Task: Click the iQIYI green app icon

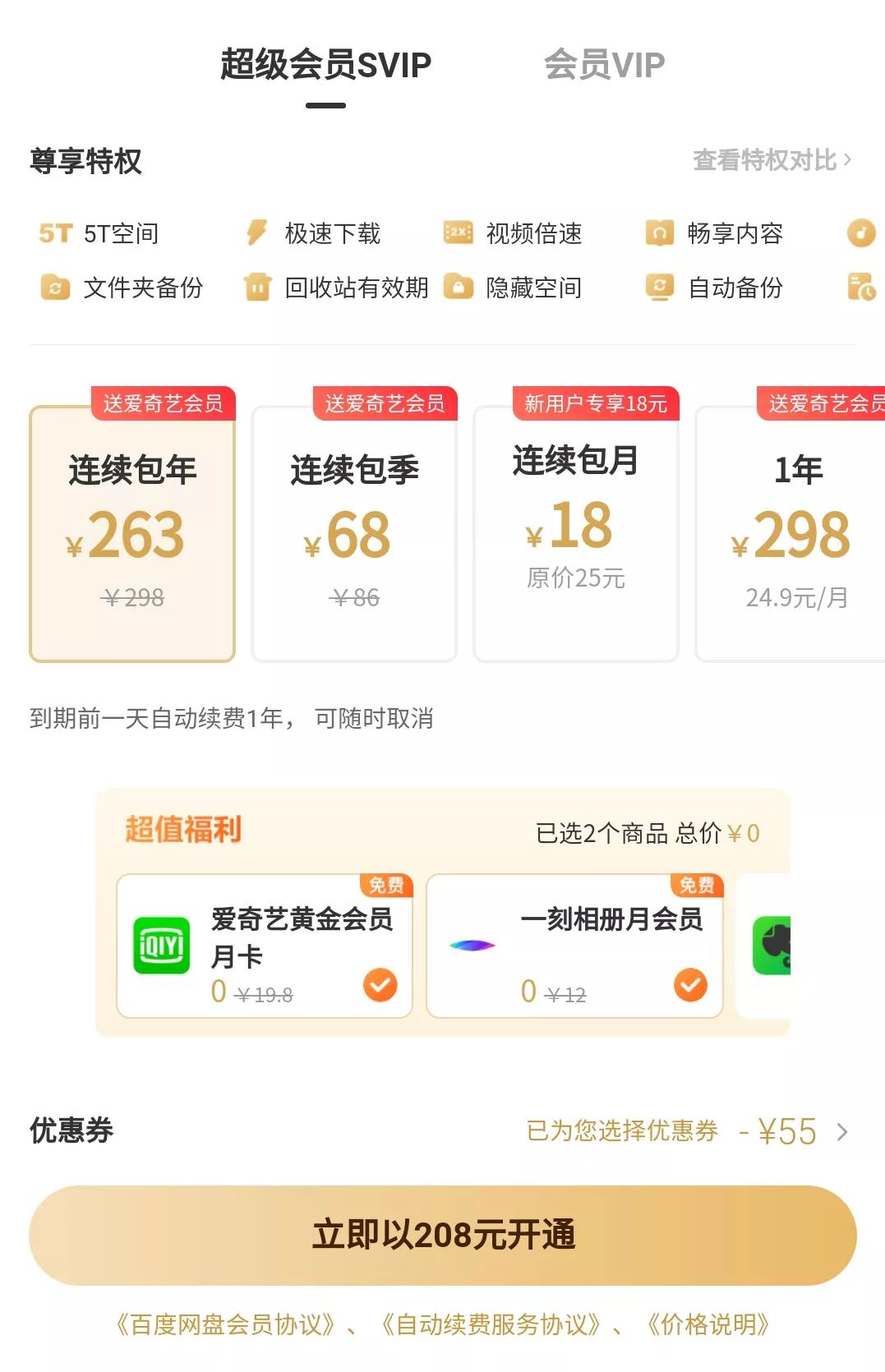Action: click(x=161, y=946)
